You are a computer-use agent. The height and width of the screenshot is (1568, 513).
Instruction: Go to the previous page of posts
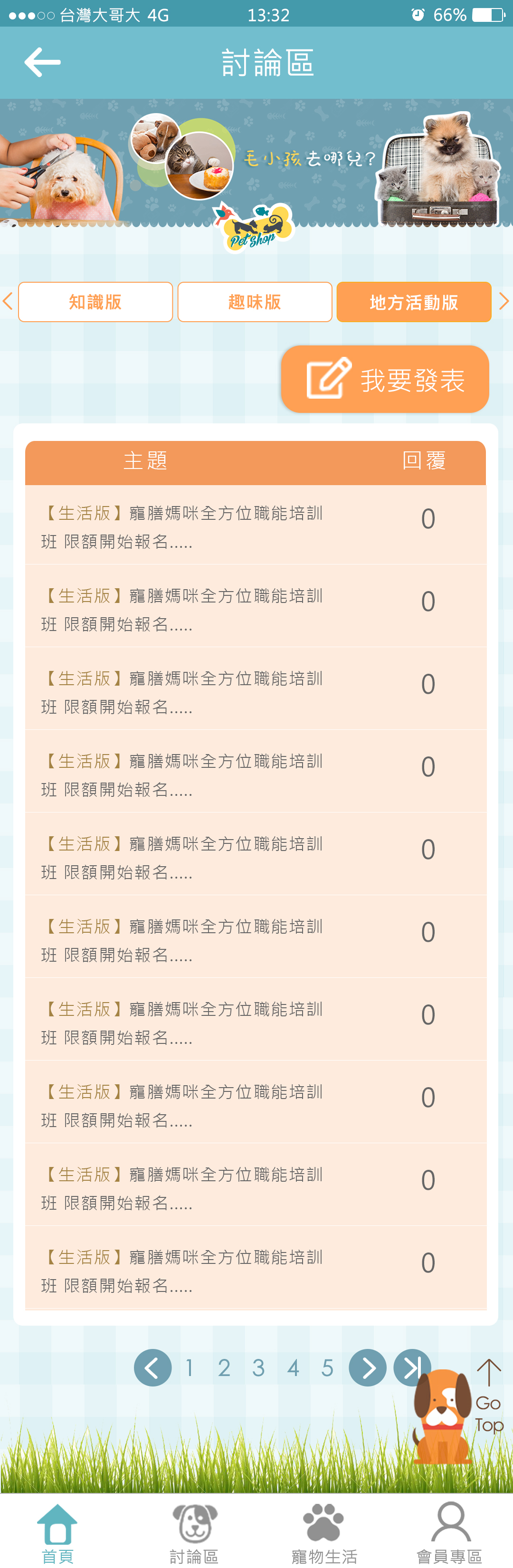point(152,1368)
